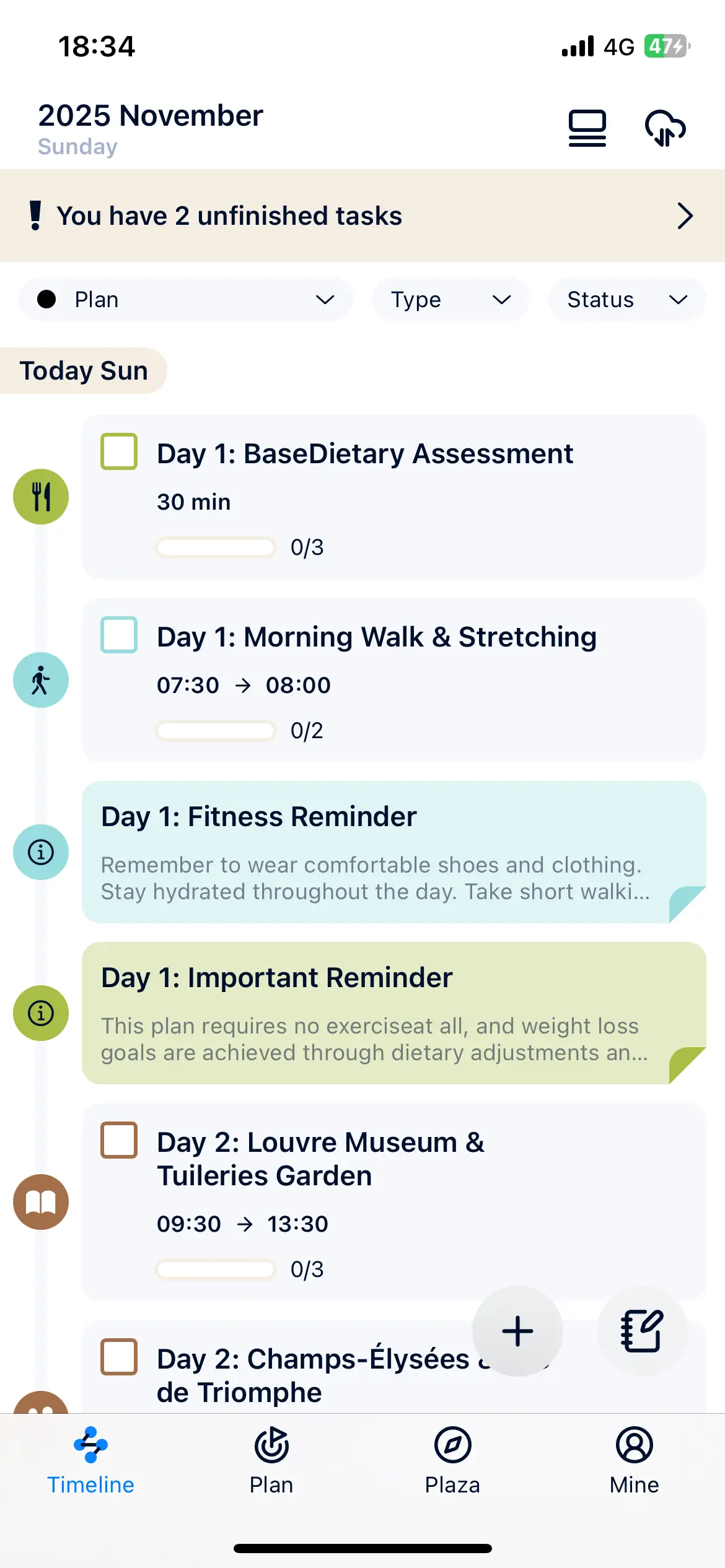Check off BaseDietary Assessment task
Screen dimensions: 725x1568
point(119,451)
